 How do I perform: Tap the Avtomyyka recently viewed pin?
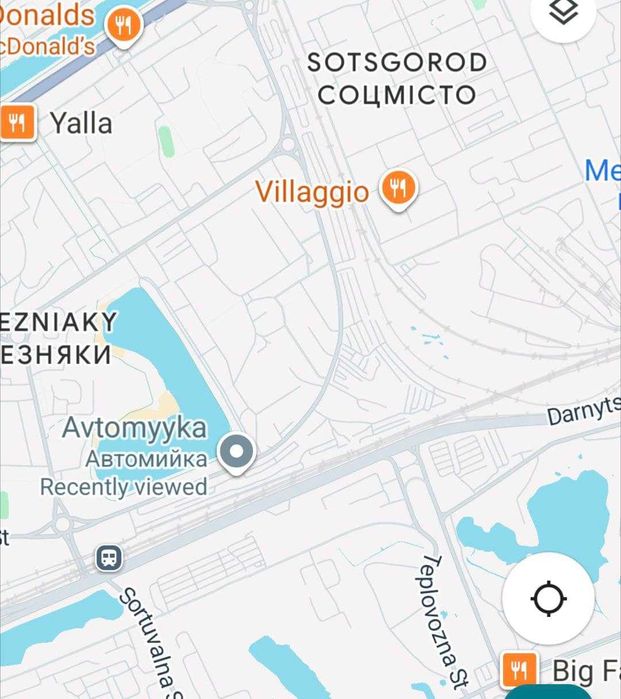click(x=237, y=454)
